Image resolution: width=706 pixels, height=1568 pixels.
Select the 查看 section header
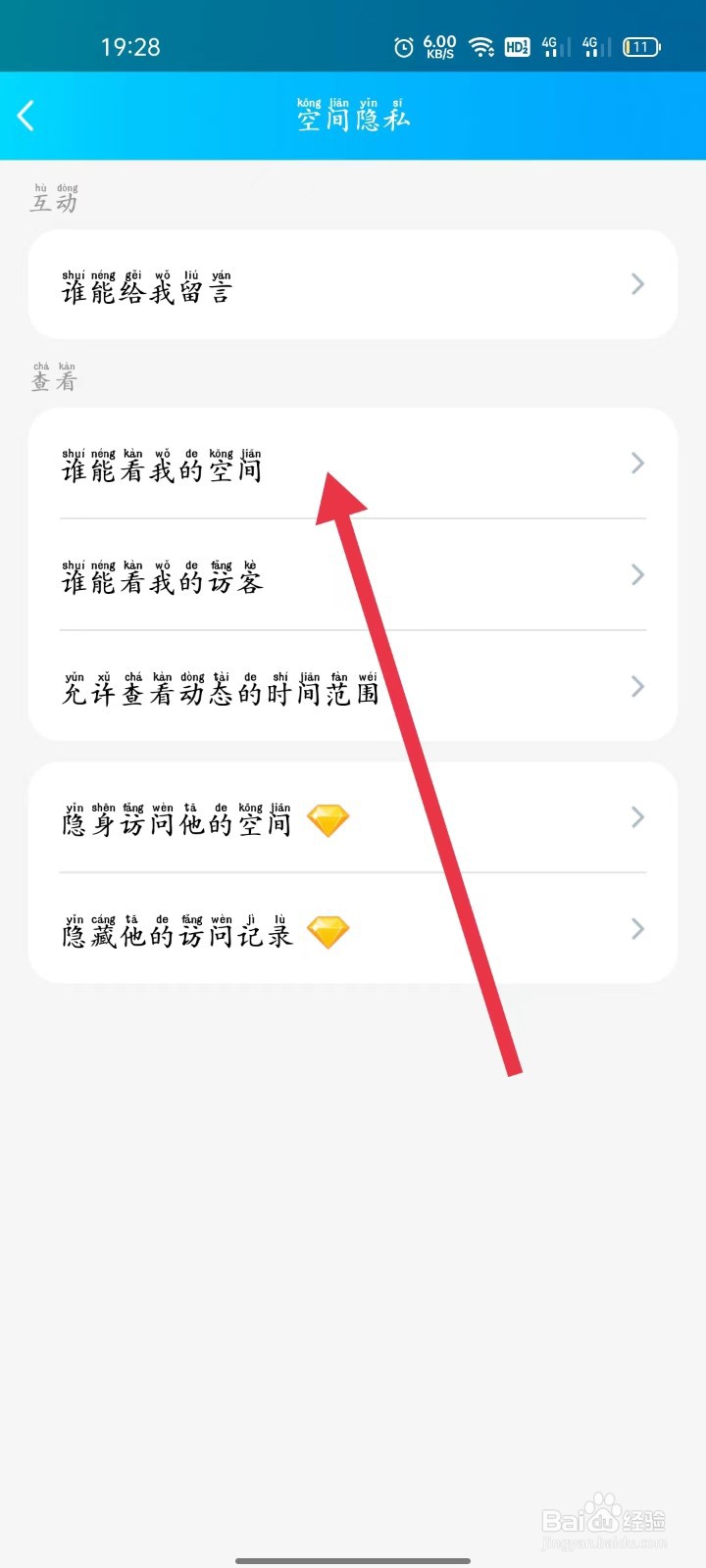tap(54, 379)
